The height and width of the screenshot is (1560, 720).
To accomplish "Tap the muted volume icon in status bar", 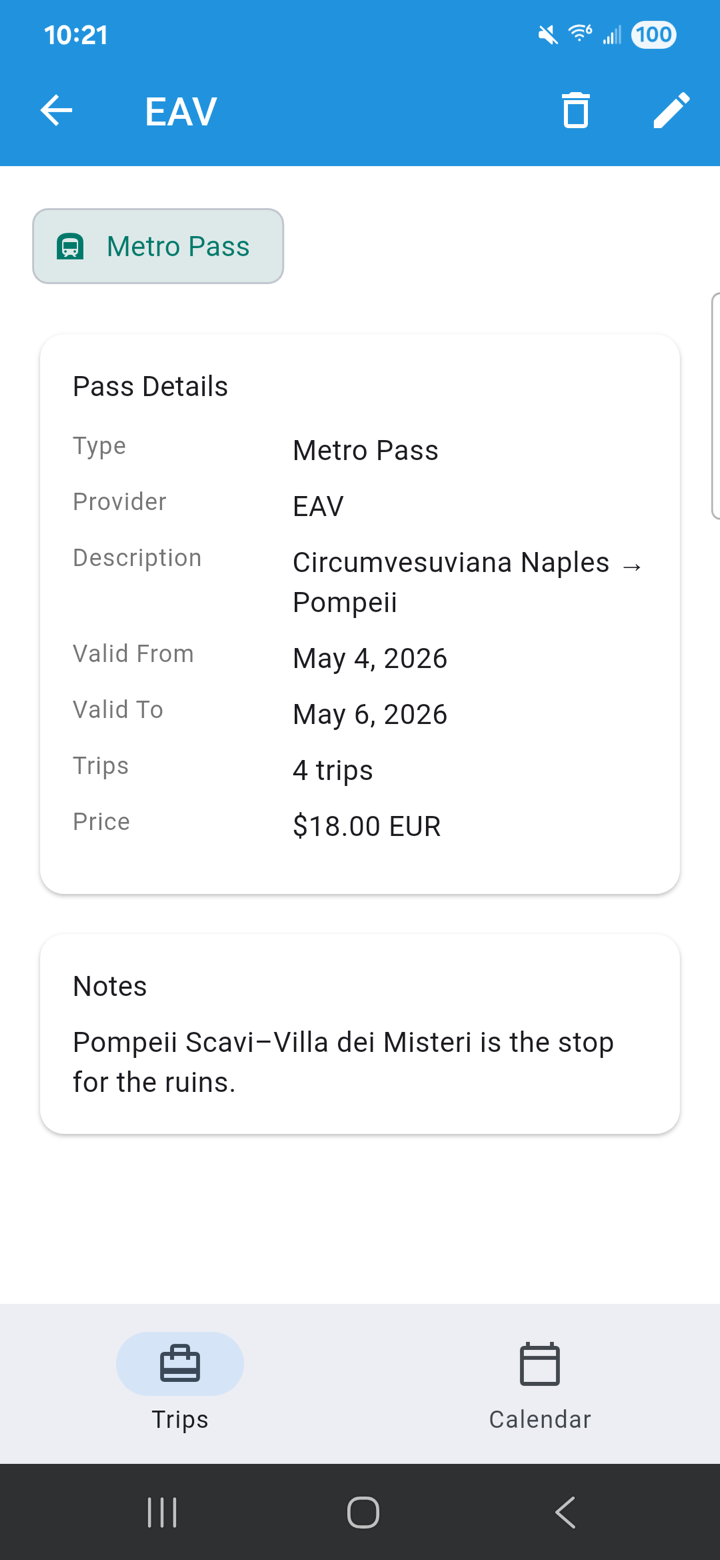I will point(546,34).
